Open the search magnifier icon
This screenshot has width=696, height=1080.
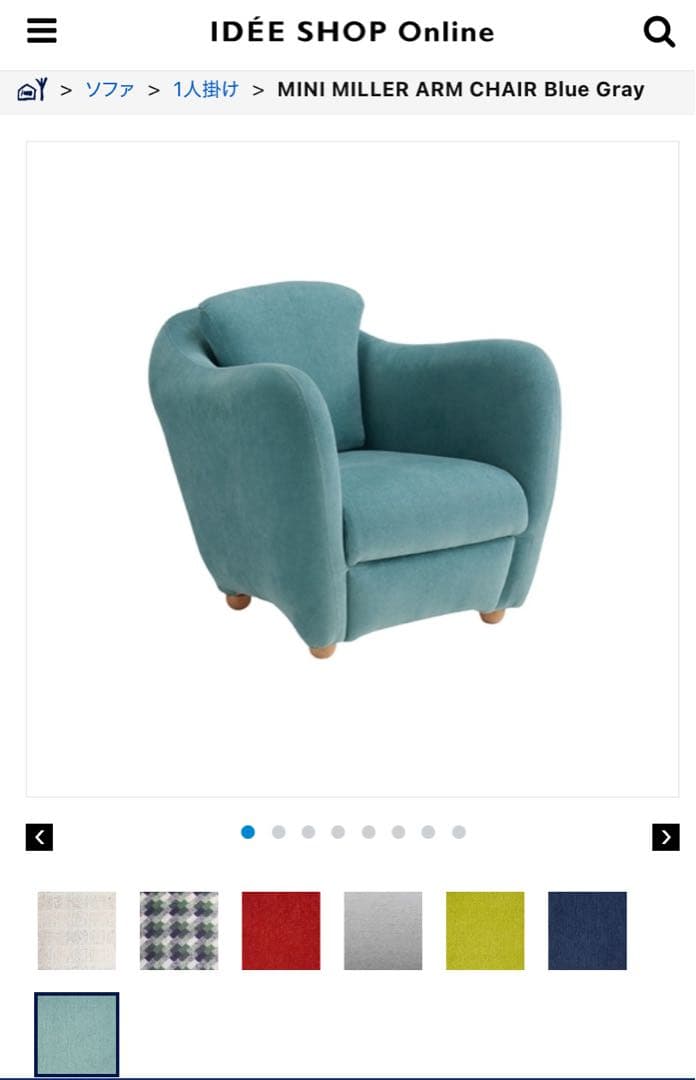[659, 32]
